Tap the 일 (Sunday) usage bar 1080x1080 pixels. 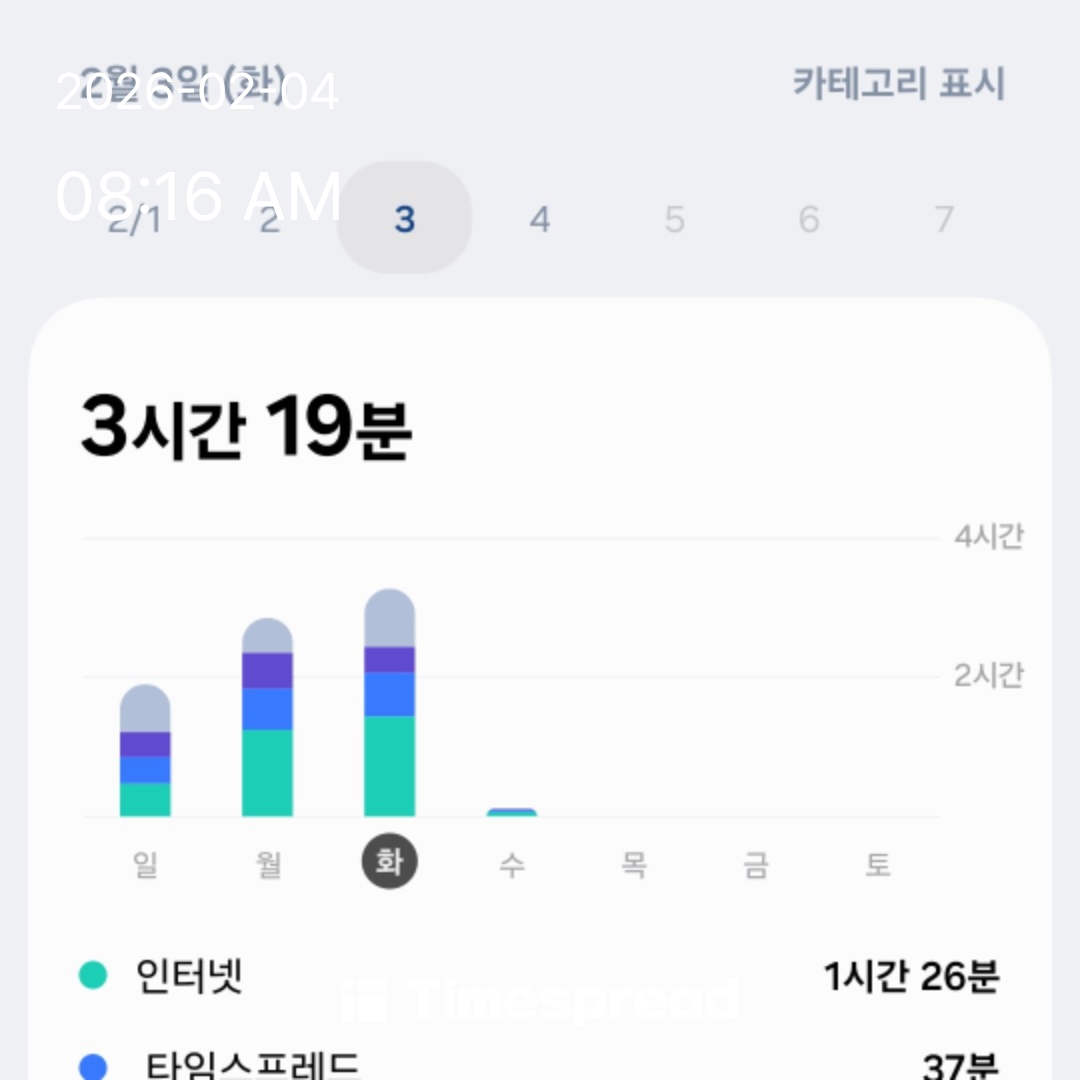point(145,752)
